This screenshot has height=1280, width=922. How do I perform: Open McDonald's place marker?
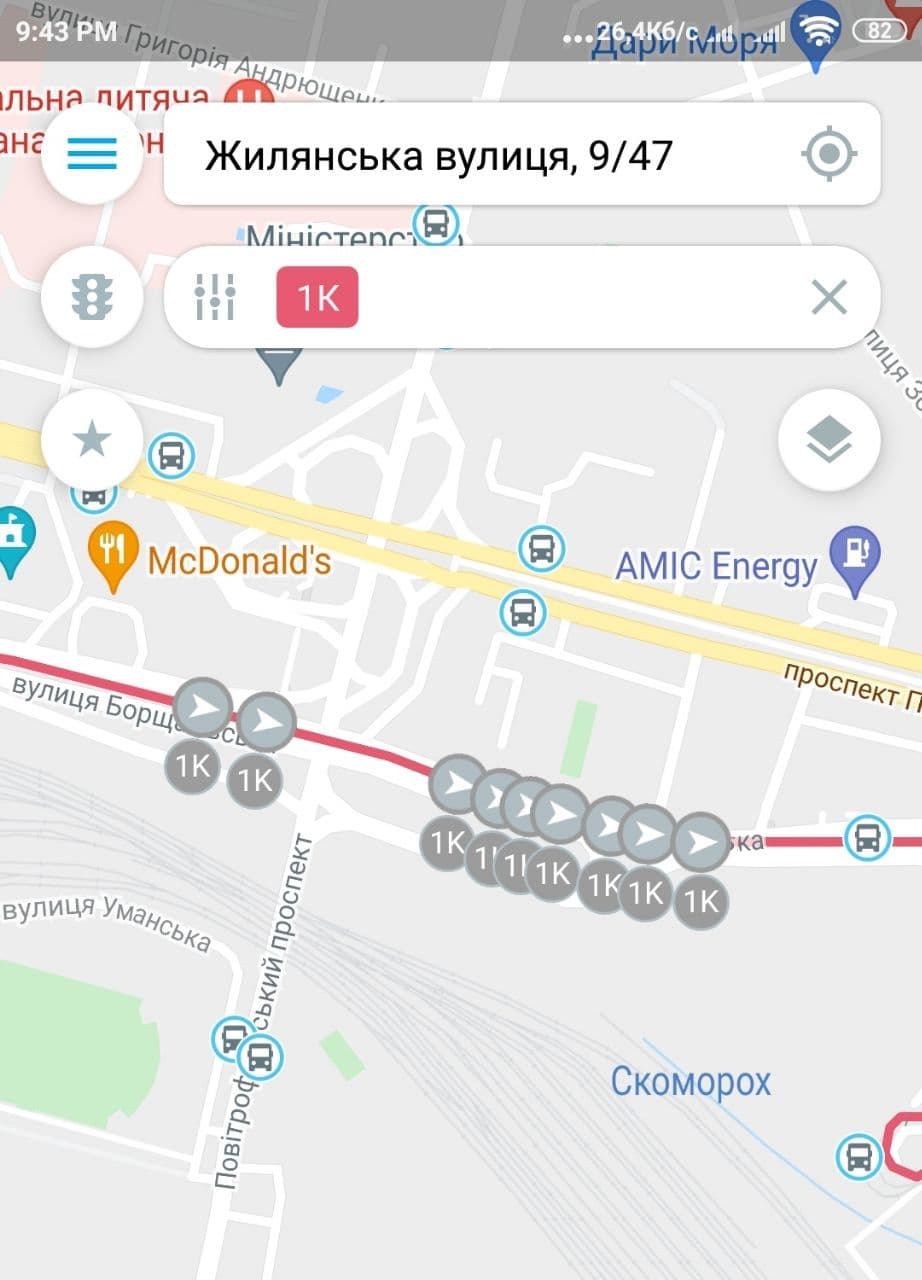pos(112,550)
